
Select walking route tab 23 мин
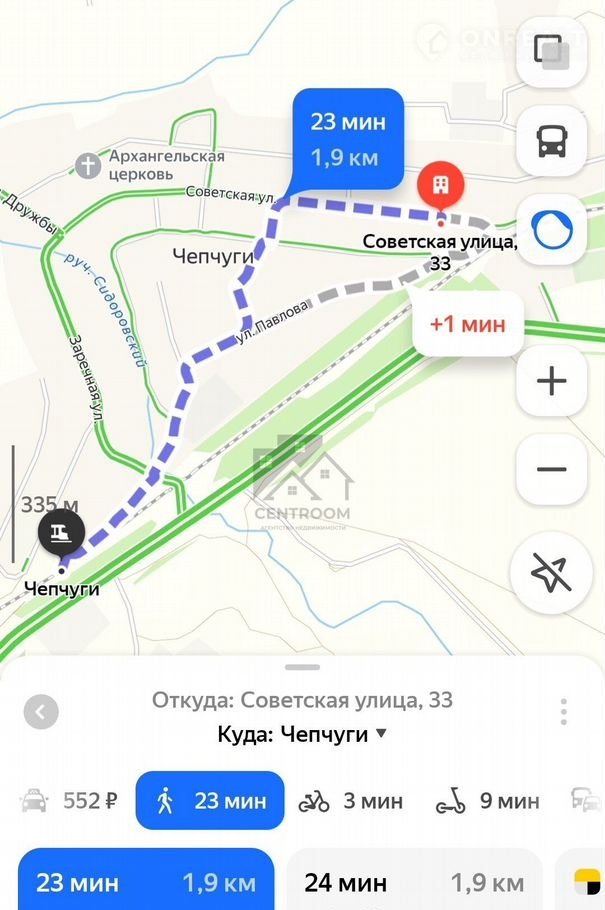pyautogui.click(x=210, y=801)
